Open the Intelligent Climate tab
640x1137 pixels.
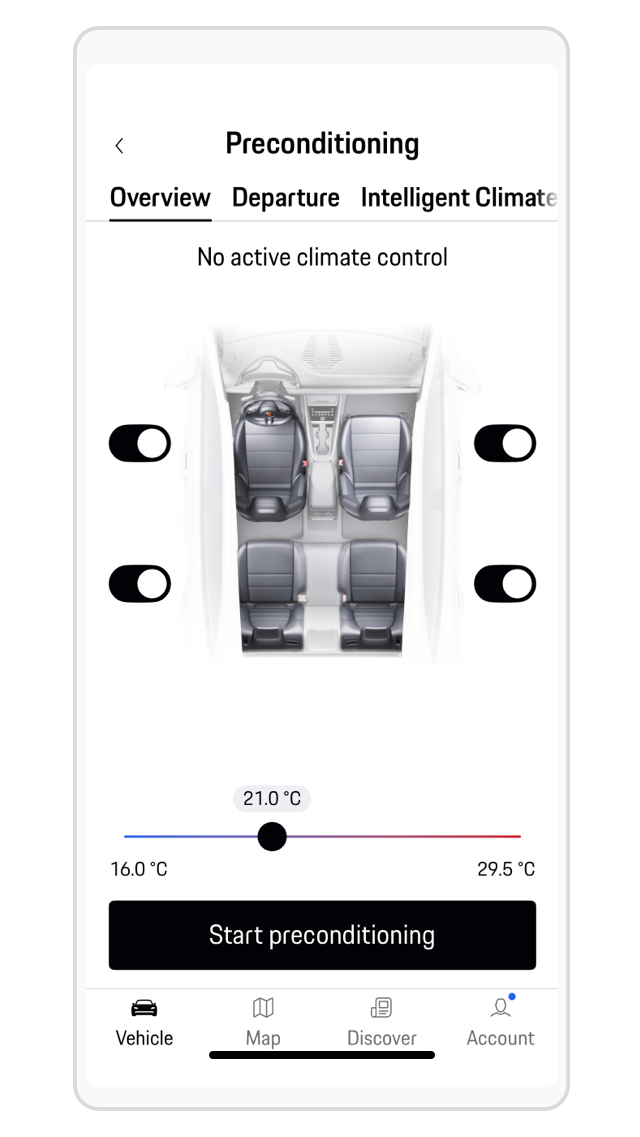click(x=457, y=198)
